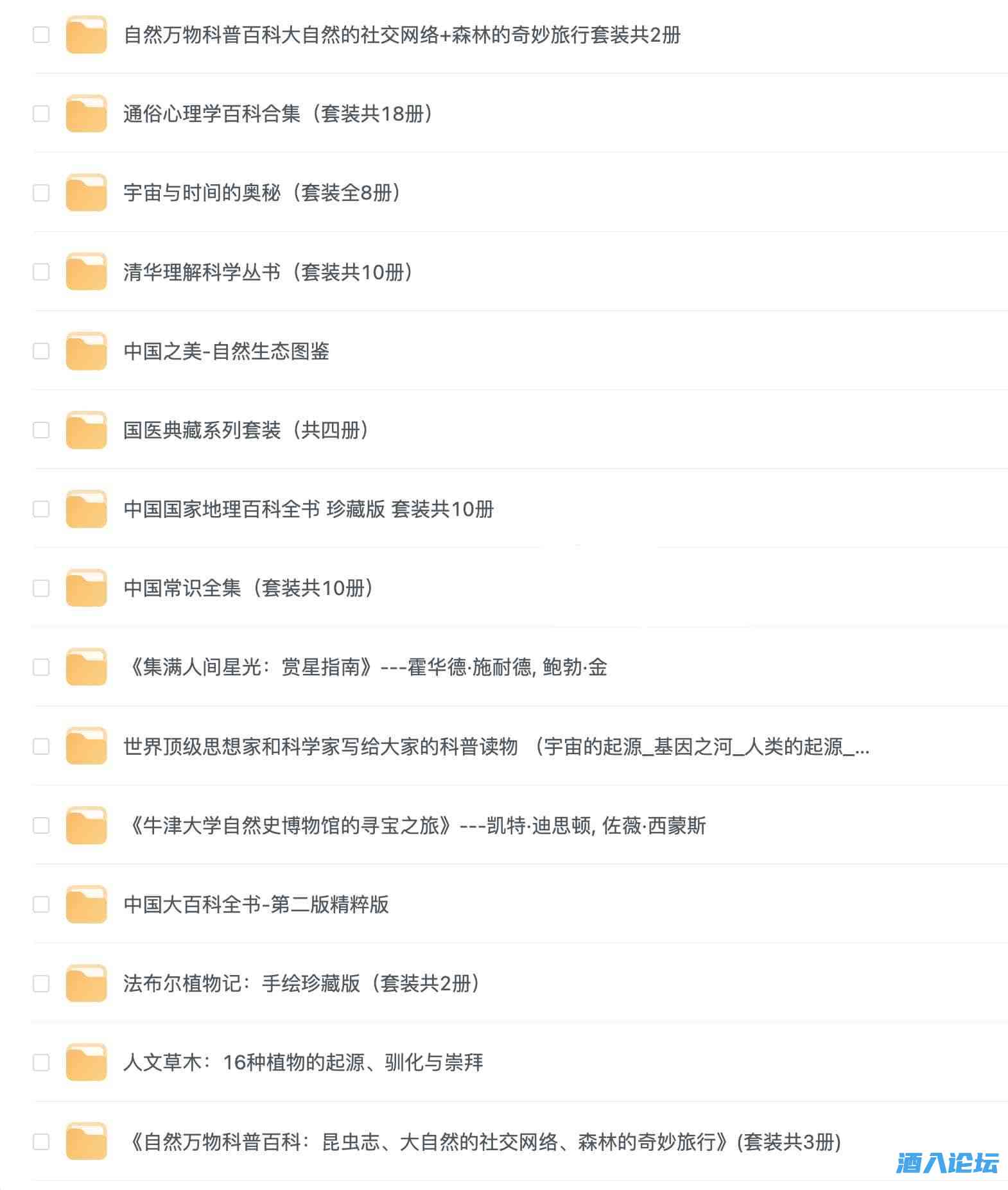Select the 套装共3册 自然万物科普百科 checkbox
This screenshot has height=1190, width=1008.
pos(41,1142)
